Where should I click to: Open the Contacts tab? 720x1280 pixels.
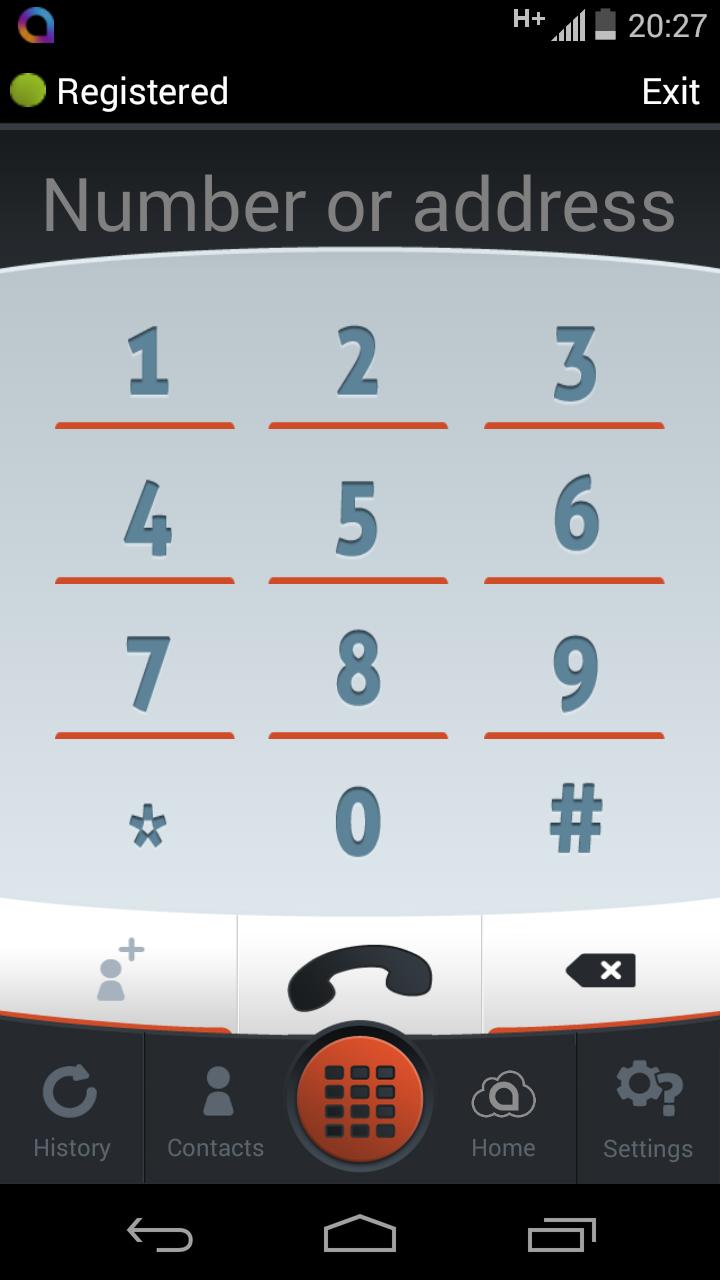[216, 1111]
